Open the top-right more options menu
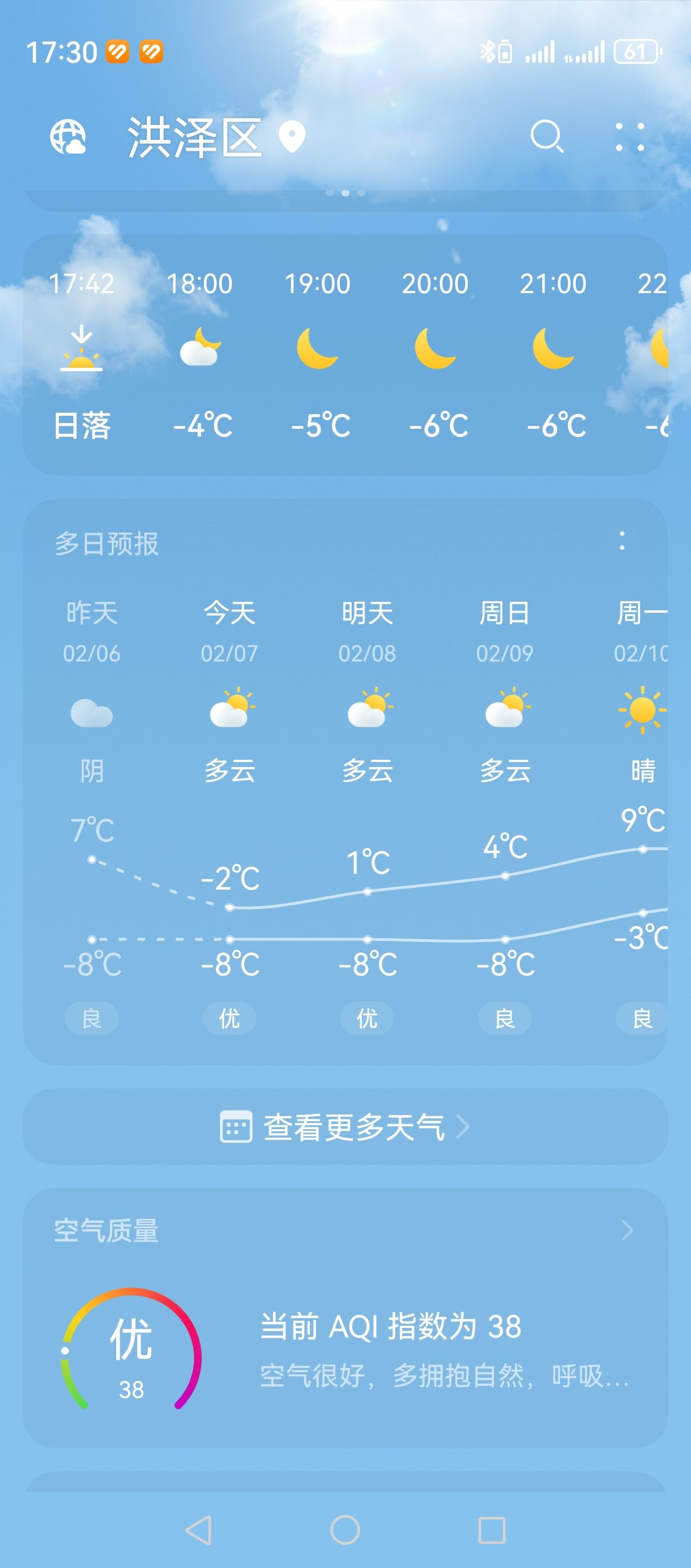 (629, 137)
